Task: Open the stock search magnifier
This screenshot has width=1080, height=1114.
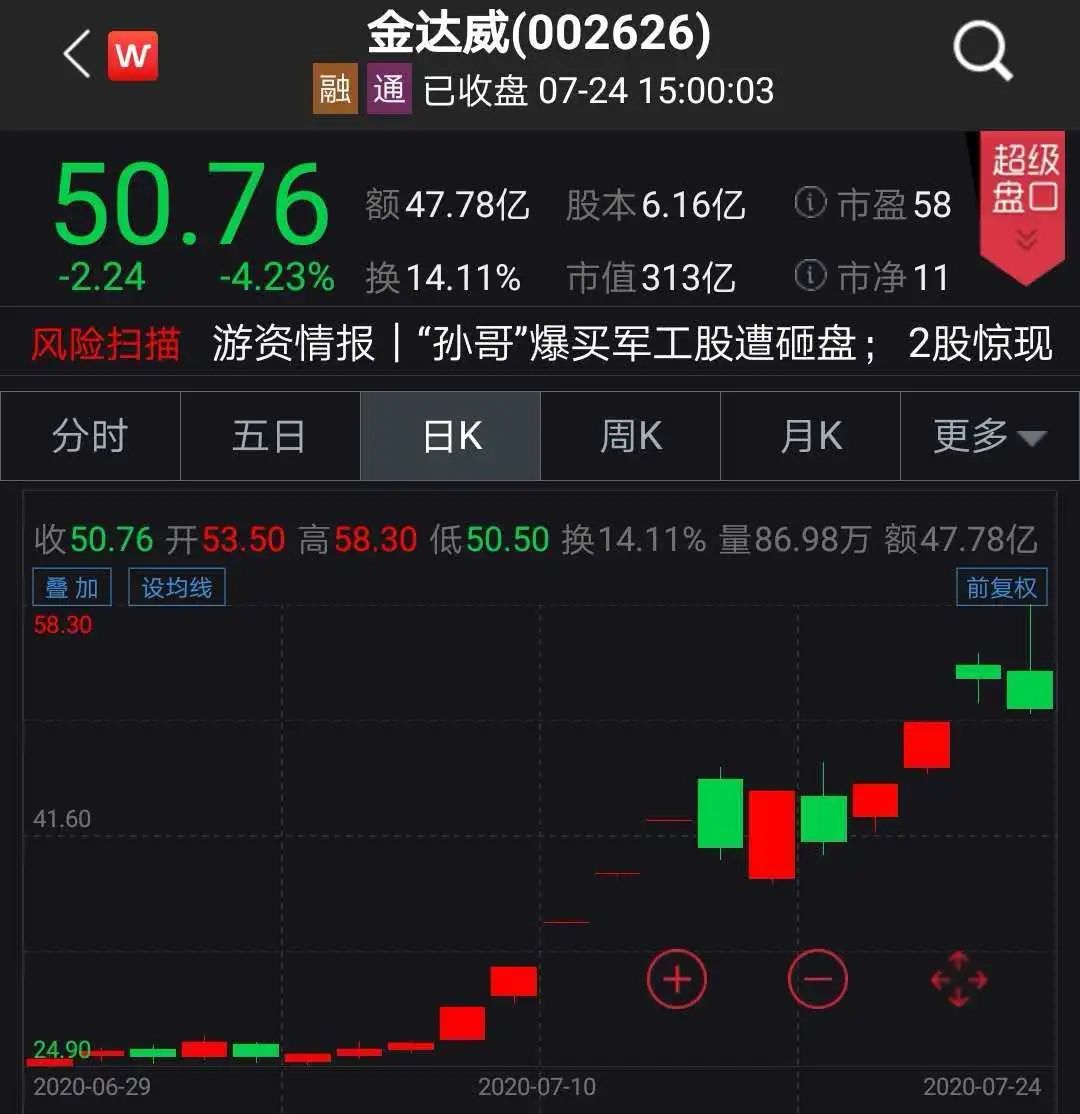Action: tap(982, 52)
